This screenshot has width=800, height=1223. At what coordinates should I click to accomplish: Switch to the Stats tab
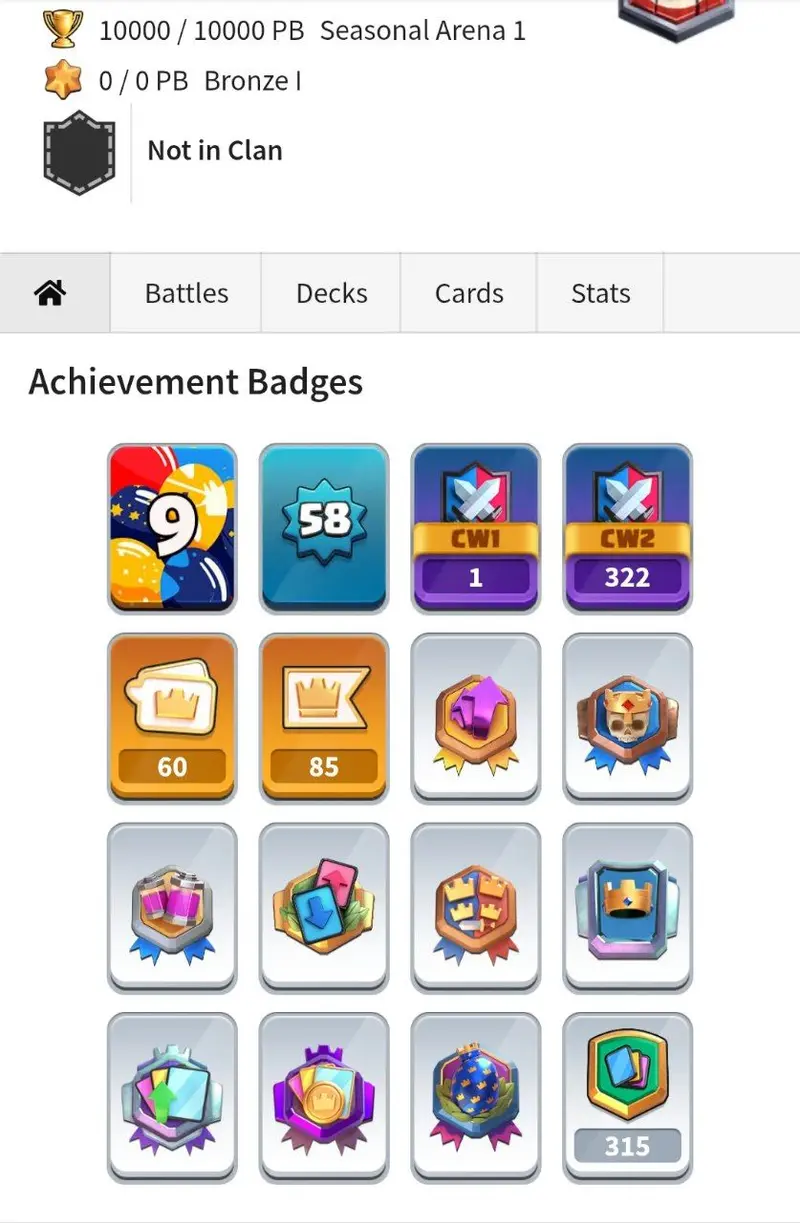tap(600, 293)
